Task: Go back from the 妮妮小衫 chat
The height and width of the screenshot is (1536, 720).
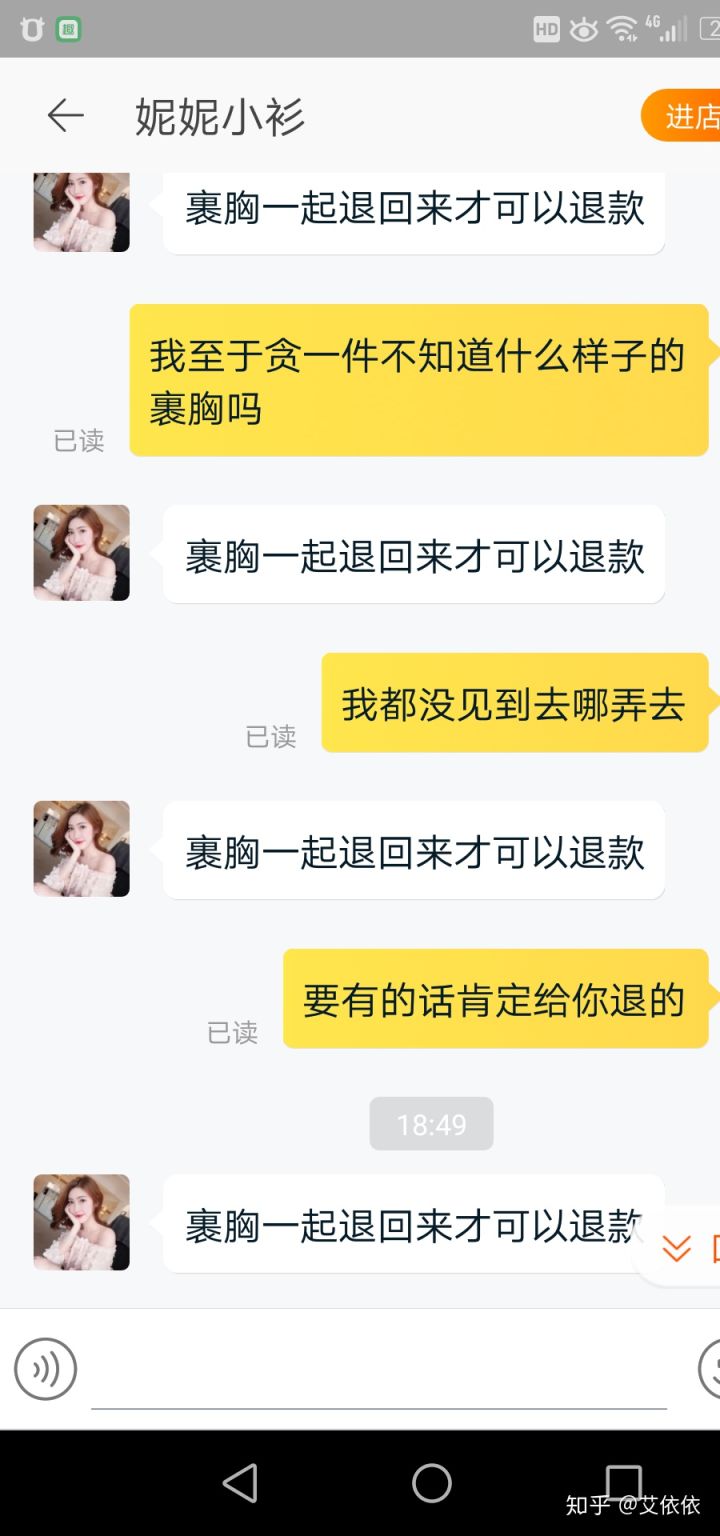Action: coord(65,116)
